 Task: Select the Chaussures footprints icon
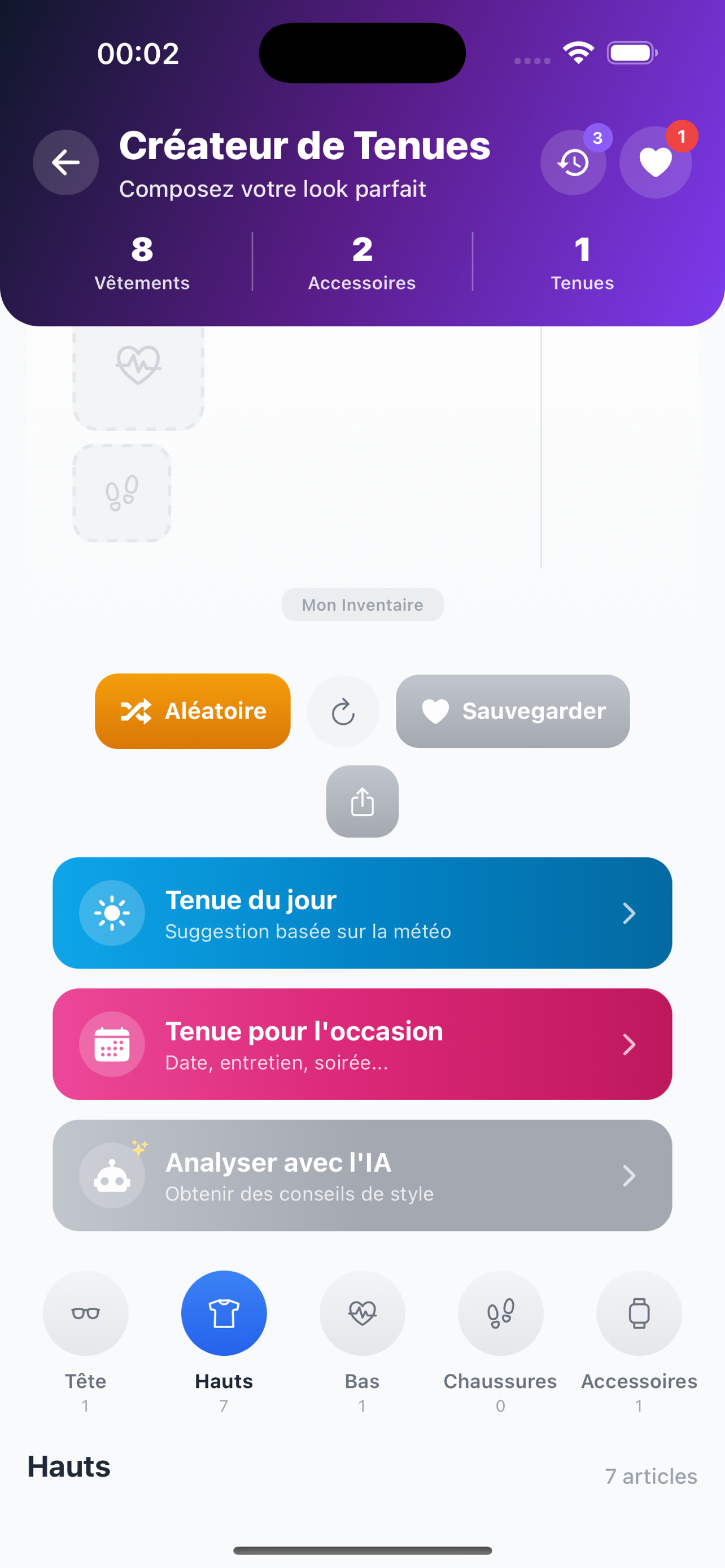pos(500,1313)
